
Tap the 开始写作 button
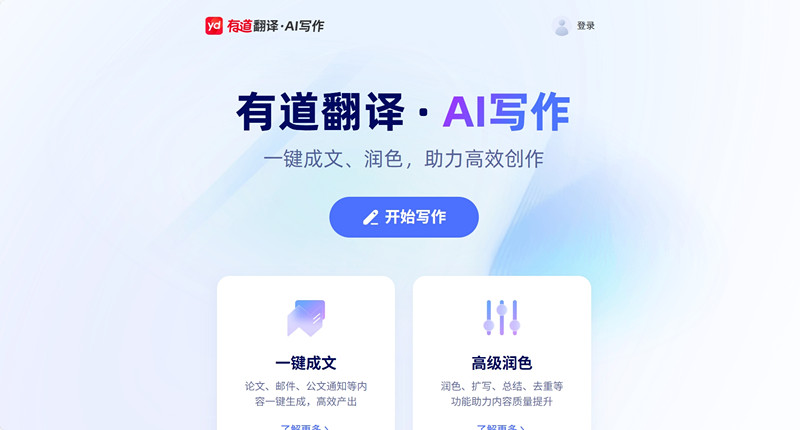pyautogui.click(x=404, y=217)
